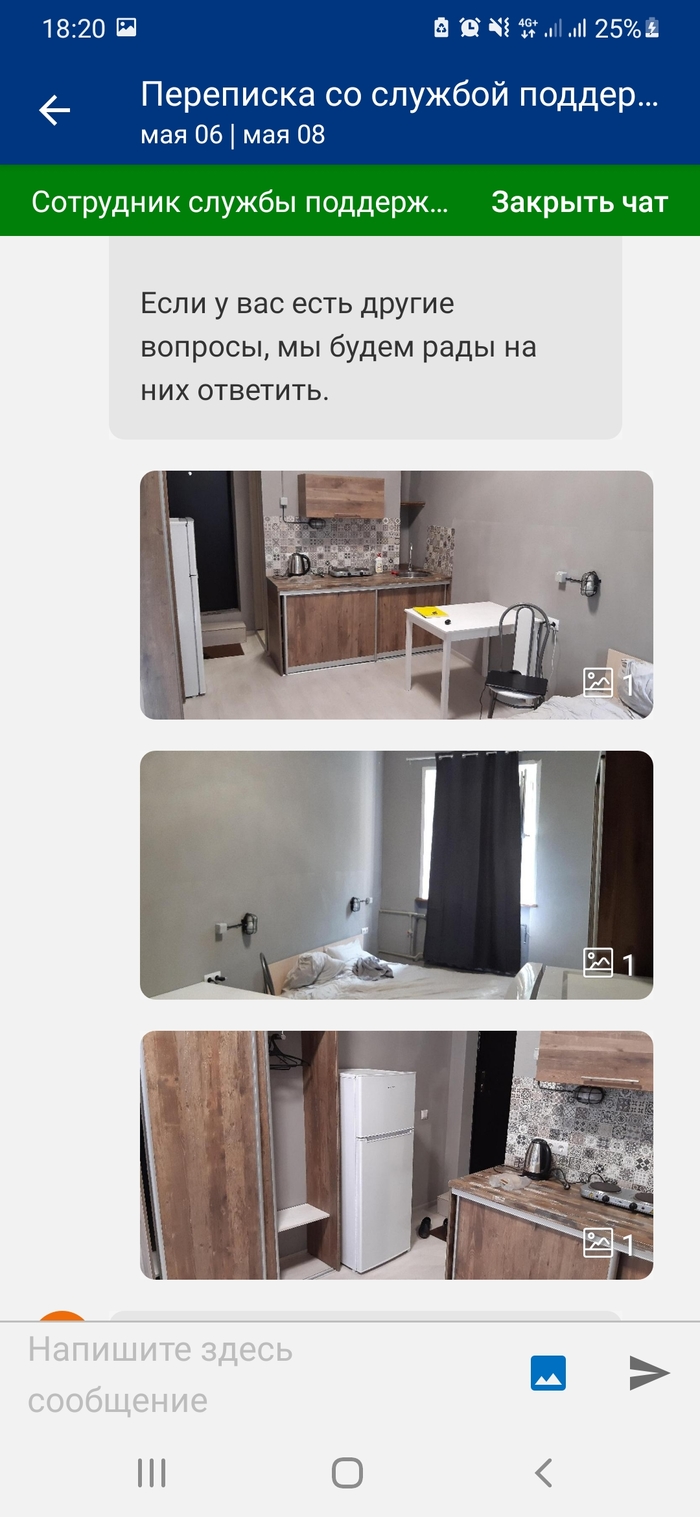
Task: Go back using the top arrow
Action: point(54,110)
